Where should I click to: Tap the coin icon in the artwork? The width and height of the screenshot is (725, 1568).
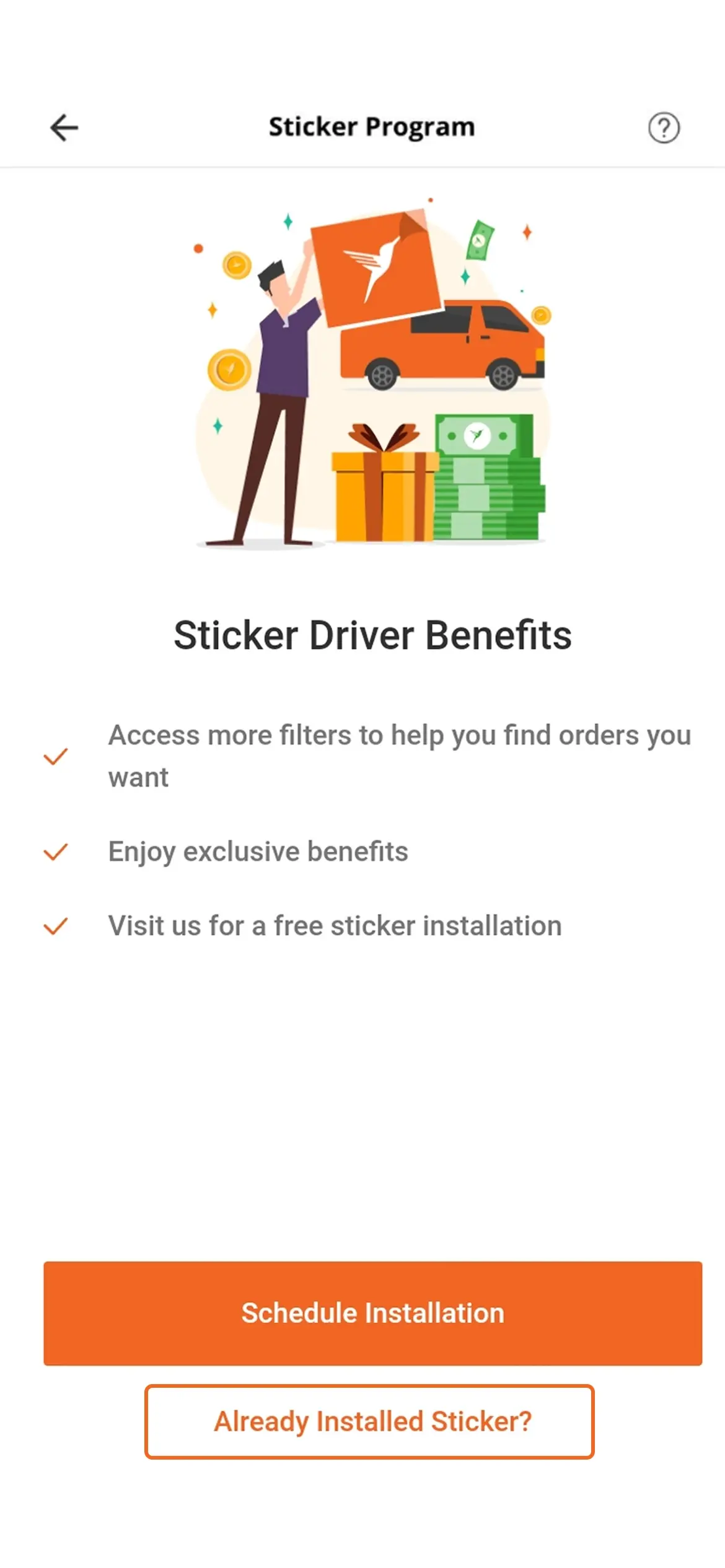(x=229, y=368)
